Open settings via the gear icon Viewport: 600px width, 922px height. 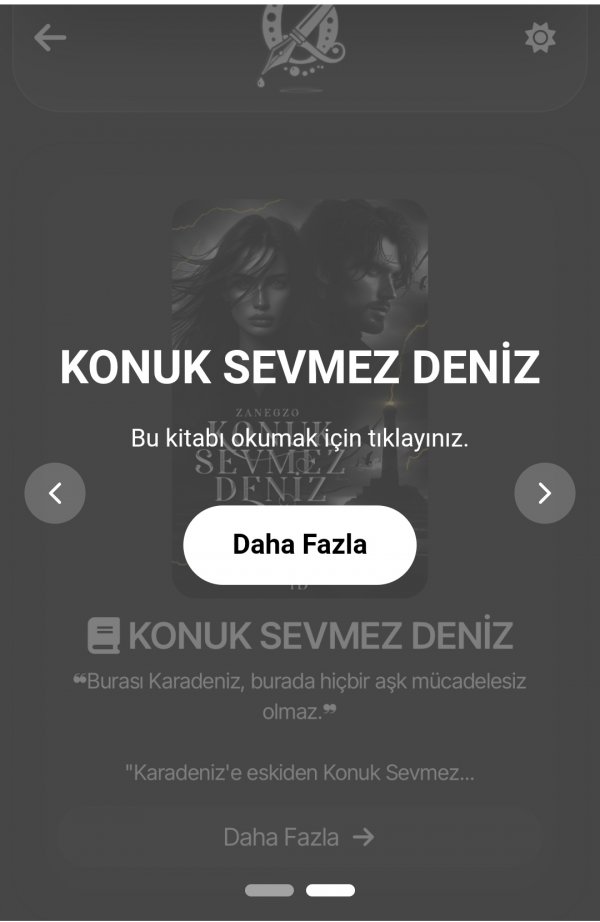[x=540, y=38]
